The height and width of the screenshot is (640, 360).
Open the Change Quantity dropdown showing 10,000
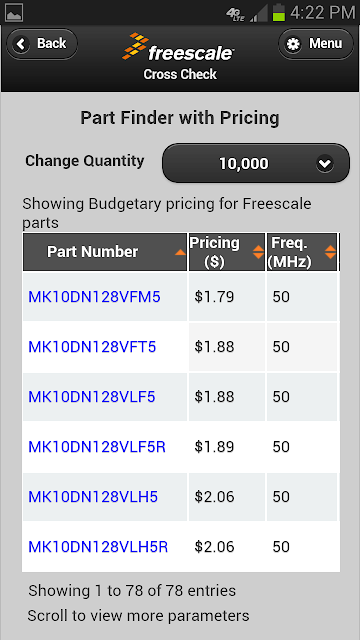tap(256, 163)
